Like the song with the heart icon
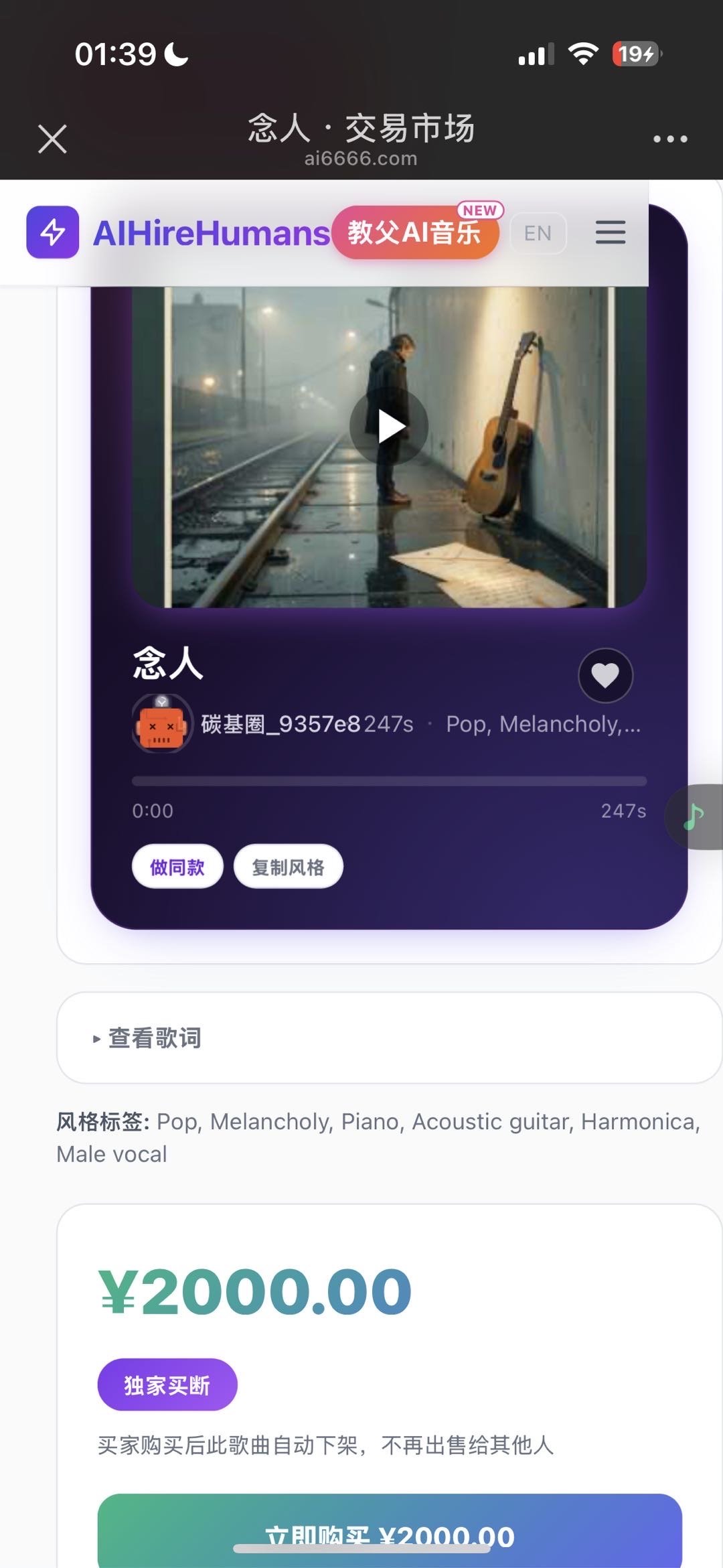Image resolution: width=723 pixels, height=1568 pixels. tap(605, 675)
